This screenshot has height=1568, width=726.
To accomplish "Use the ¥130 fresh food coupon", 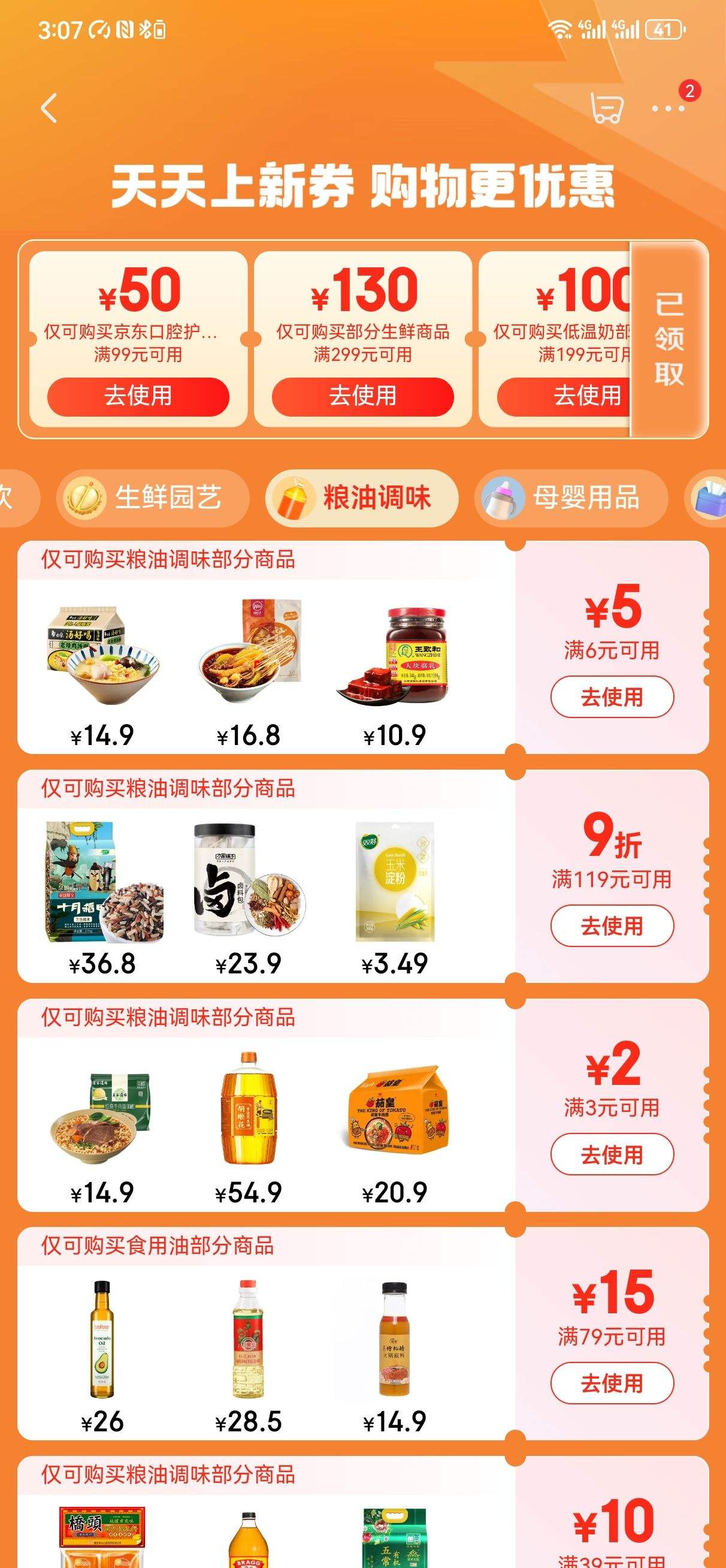I will point(362,396).
